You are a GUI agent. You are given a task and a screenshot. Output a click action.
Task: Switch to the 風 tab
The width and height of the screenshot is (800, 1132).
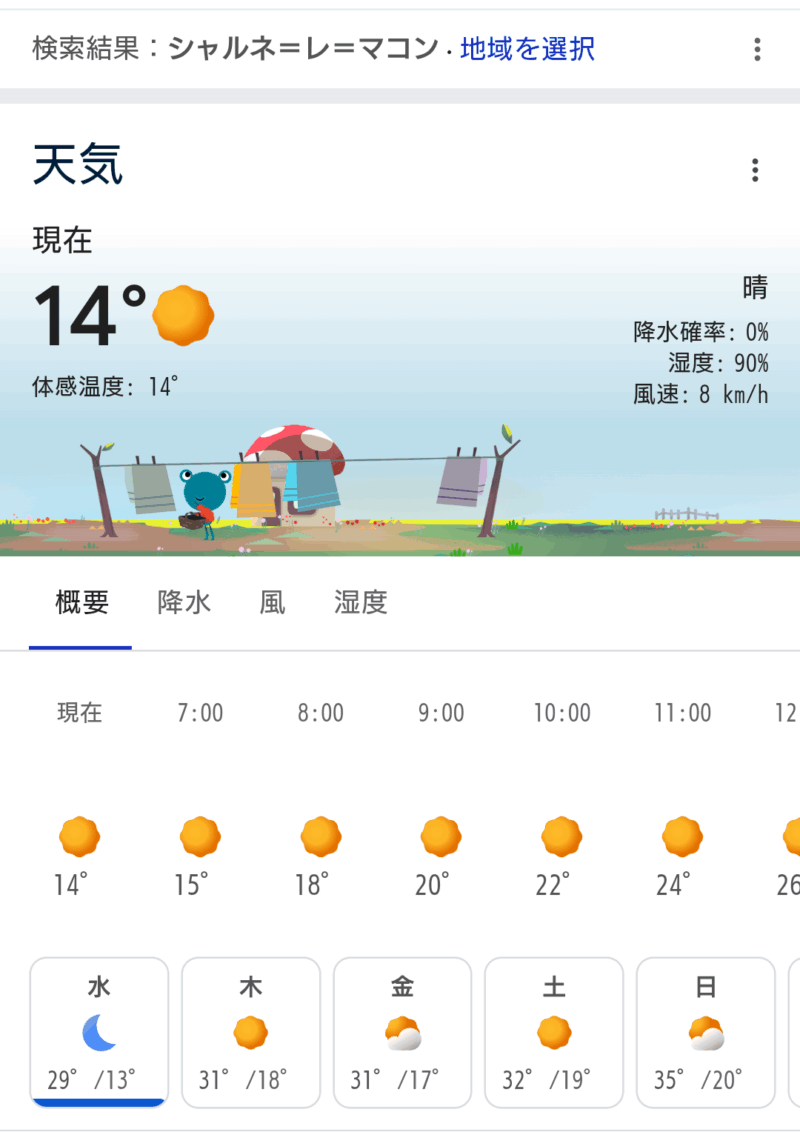(272, 603)
